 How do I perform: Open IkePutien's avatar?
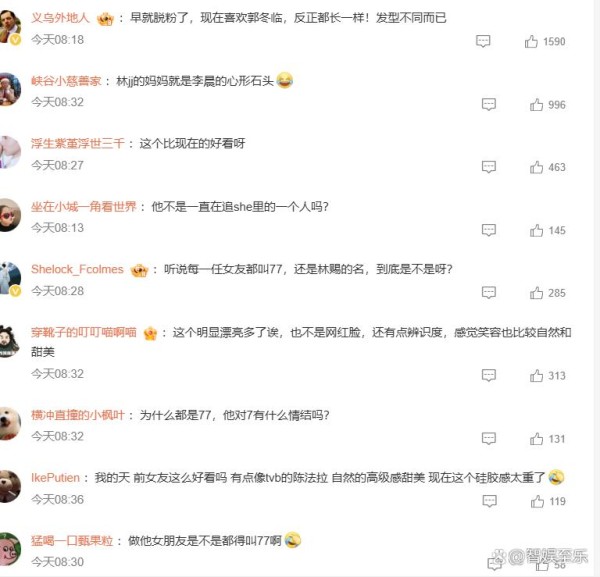9,485
